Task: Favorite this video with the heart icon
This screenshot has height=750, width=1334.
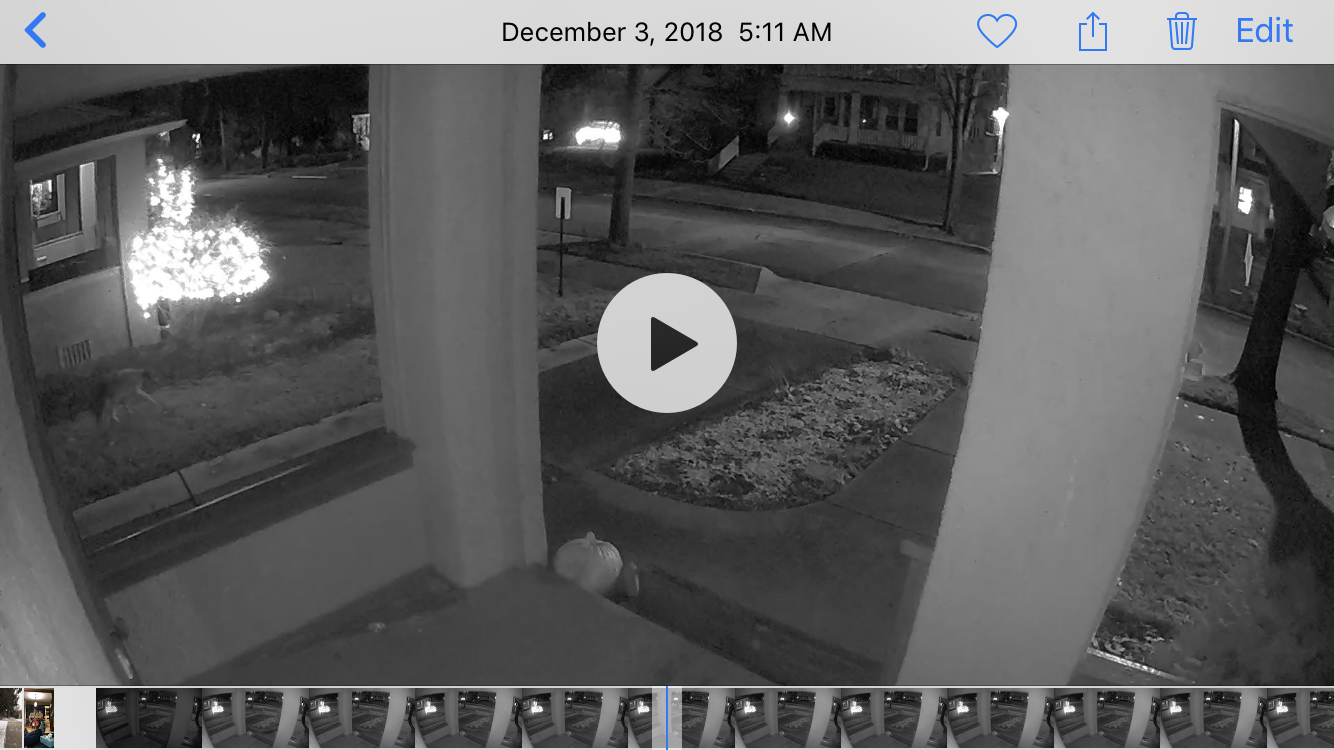Action: pos(996,31)
